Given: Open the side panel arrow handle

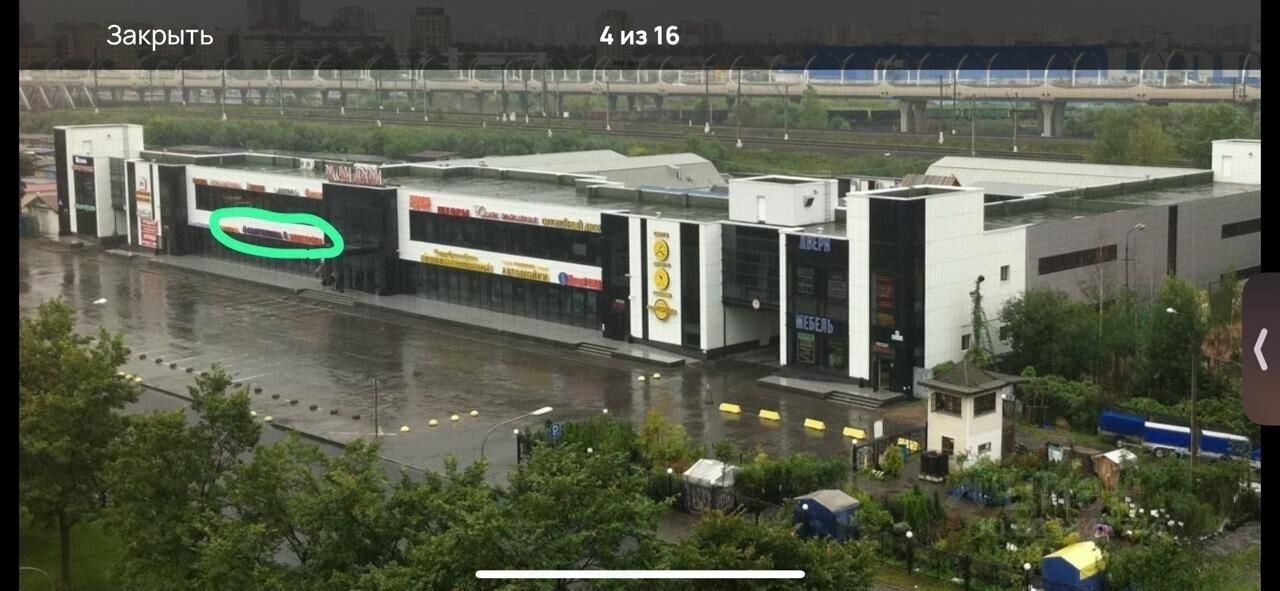Looking at the screenshot, I should click(x=1260, y=349).
